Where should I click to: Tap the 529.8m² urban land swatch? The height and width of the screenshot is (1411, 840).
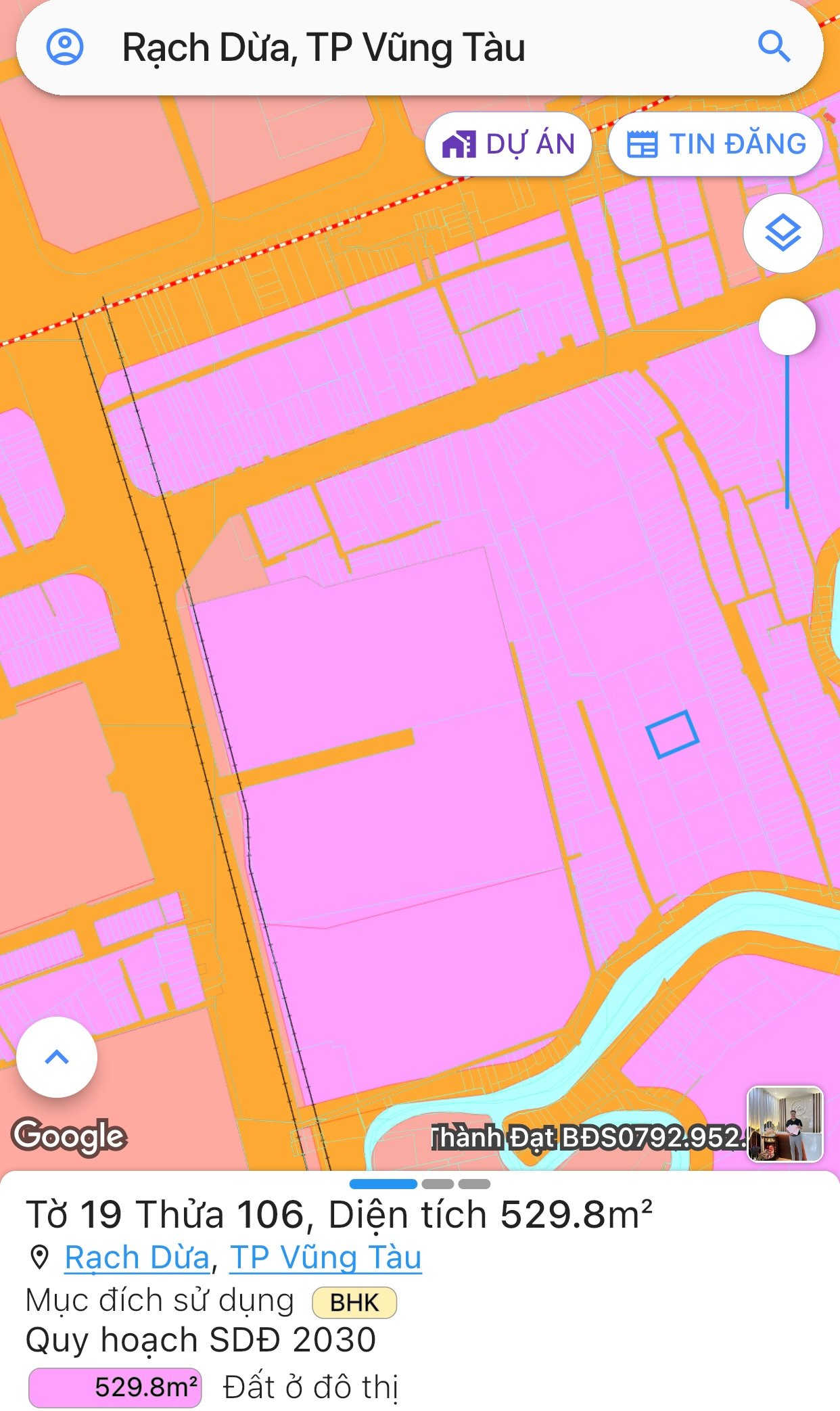click(x=115, y=1387)
